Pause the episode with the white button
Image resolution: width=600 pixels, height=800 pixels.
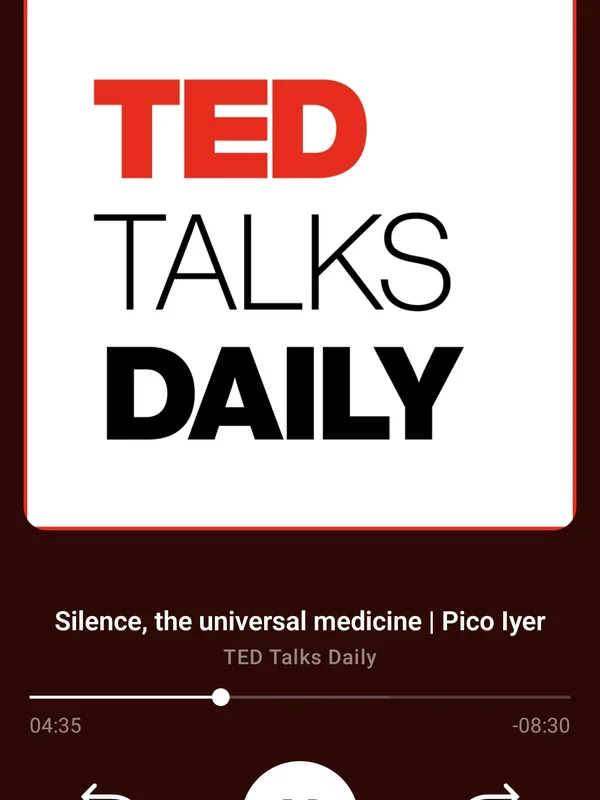(300, 784)
